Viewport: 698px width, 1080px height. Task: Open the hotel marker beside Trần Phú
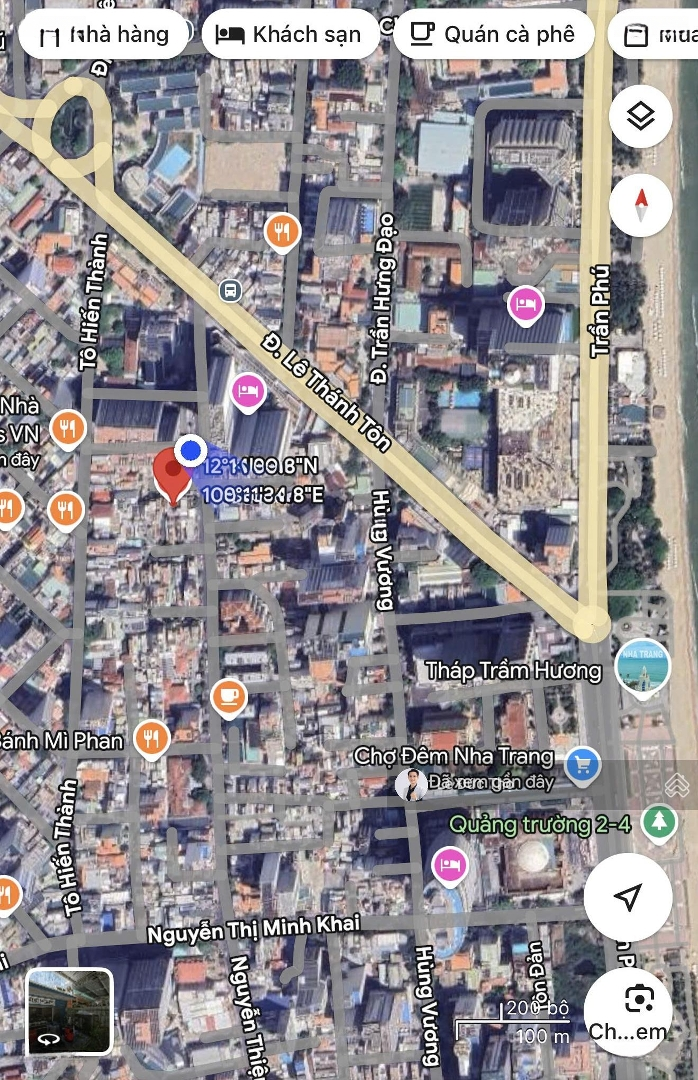(526, 304)
